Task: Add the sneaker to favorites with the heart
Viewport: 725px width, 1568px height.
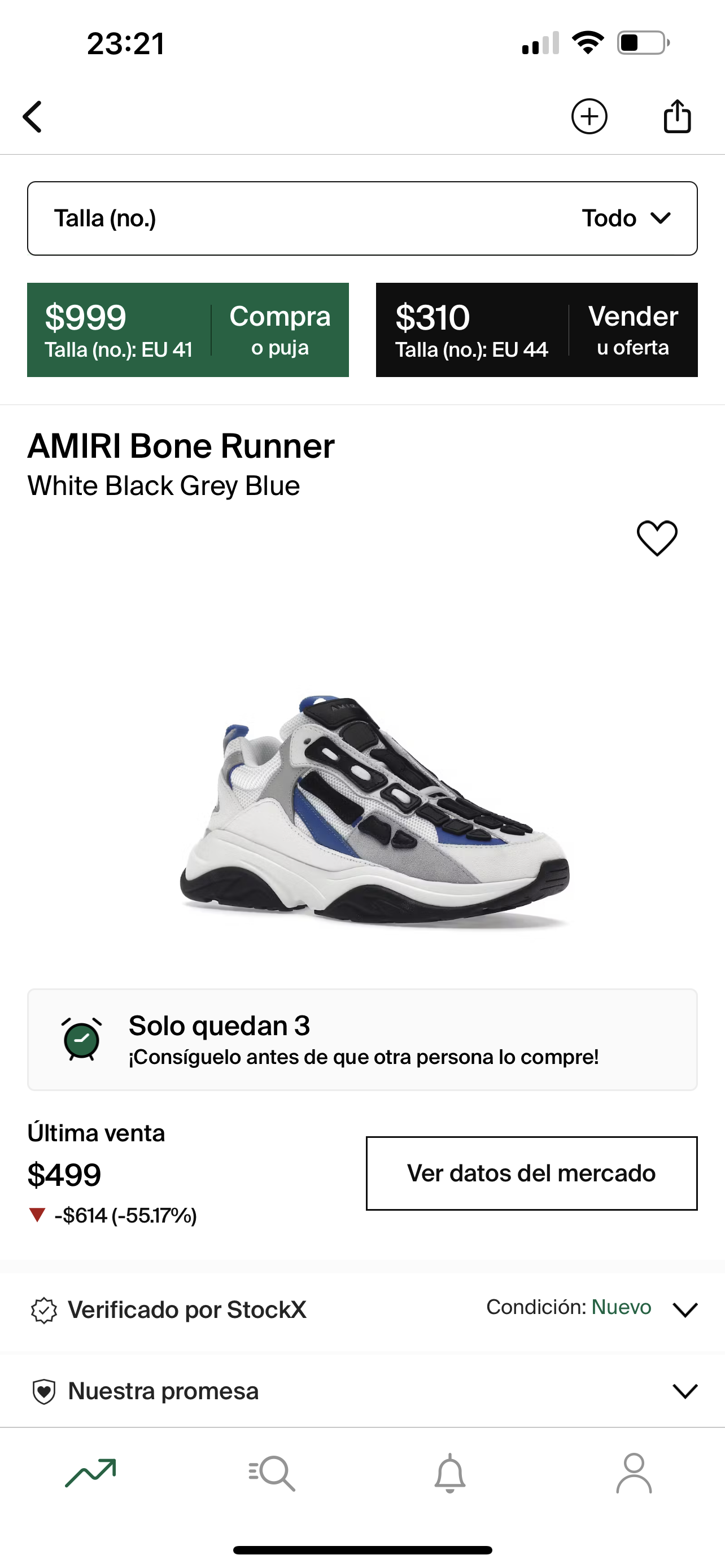Action: point(657,538)
